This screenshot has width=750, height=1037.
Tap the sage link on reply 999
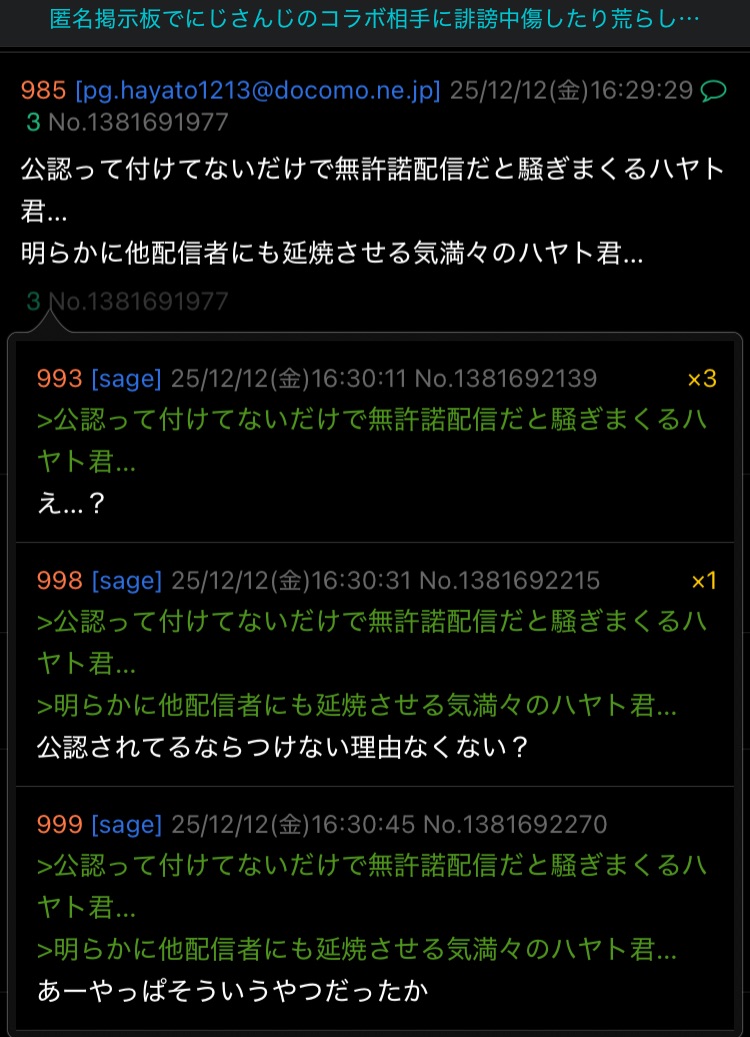click(126, 825)
